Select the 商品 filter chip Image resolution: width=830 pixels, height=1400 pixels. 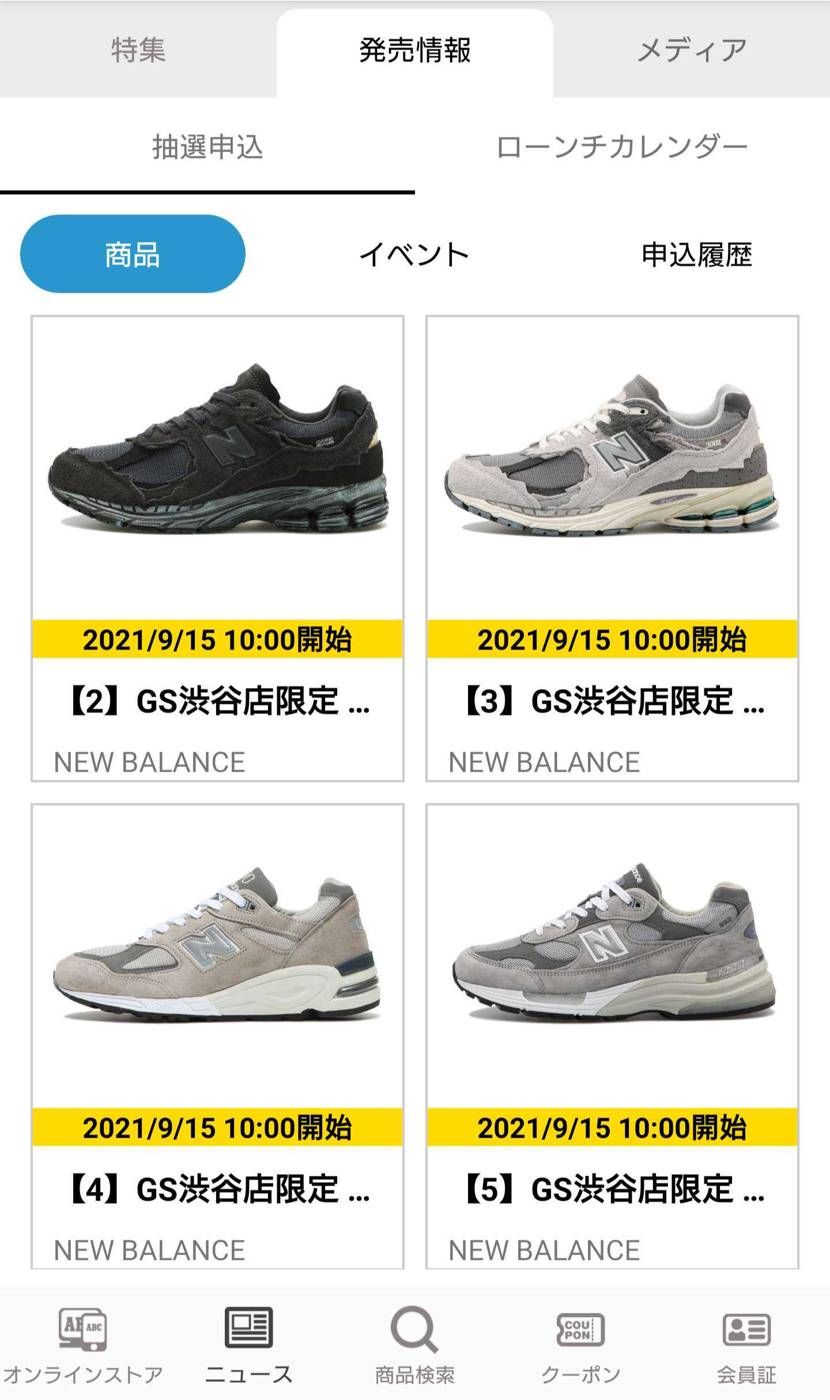[x=132, y=254]
